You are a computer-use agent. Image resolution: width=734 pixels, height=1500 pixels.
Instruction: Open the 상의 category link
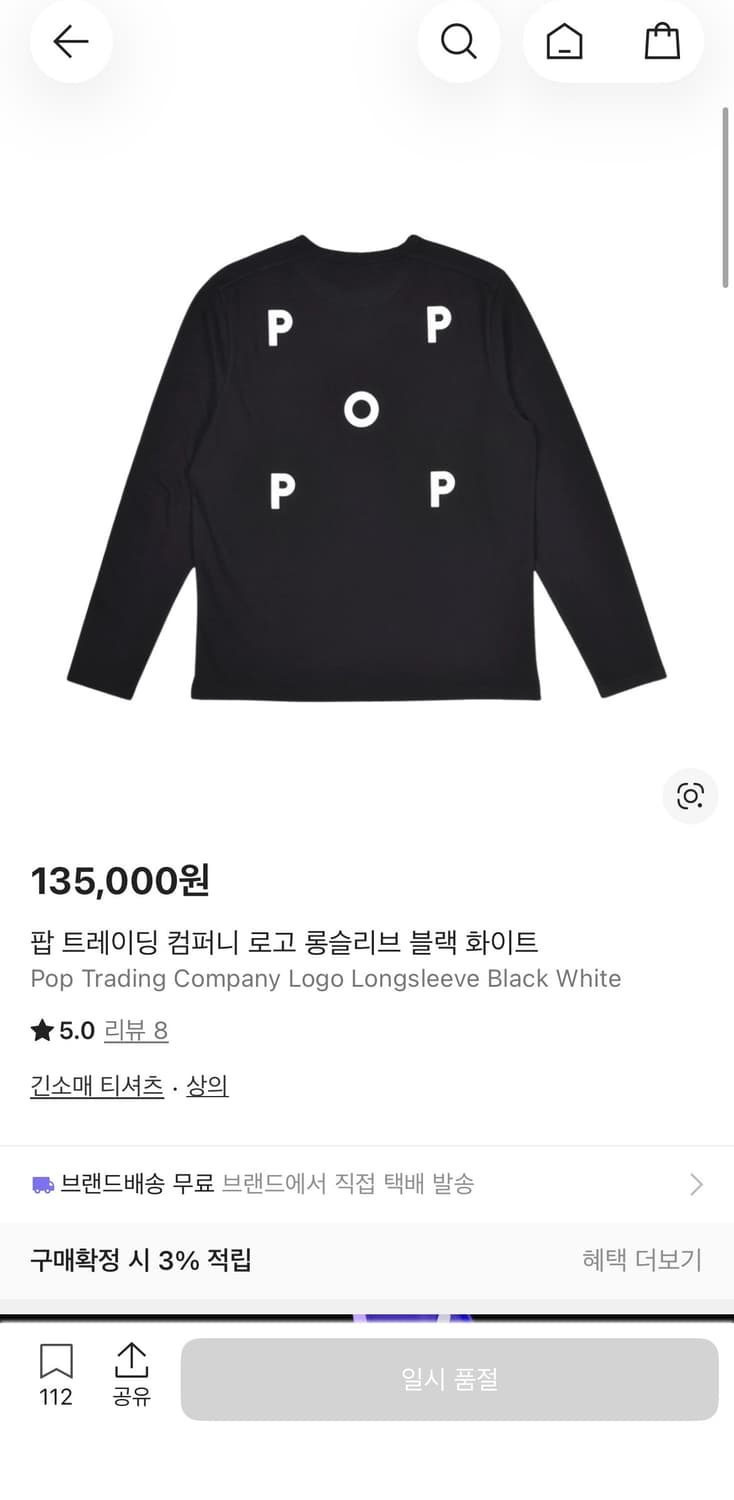point(209,1086)
